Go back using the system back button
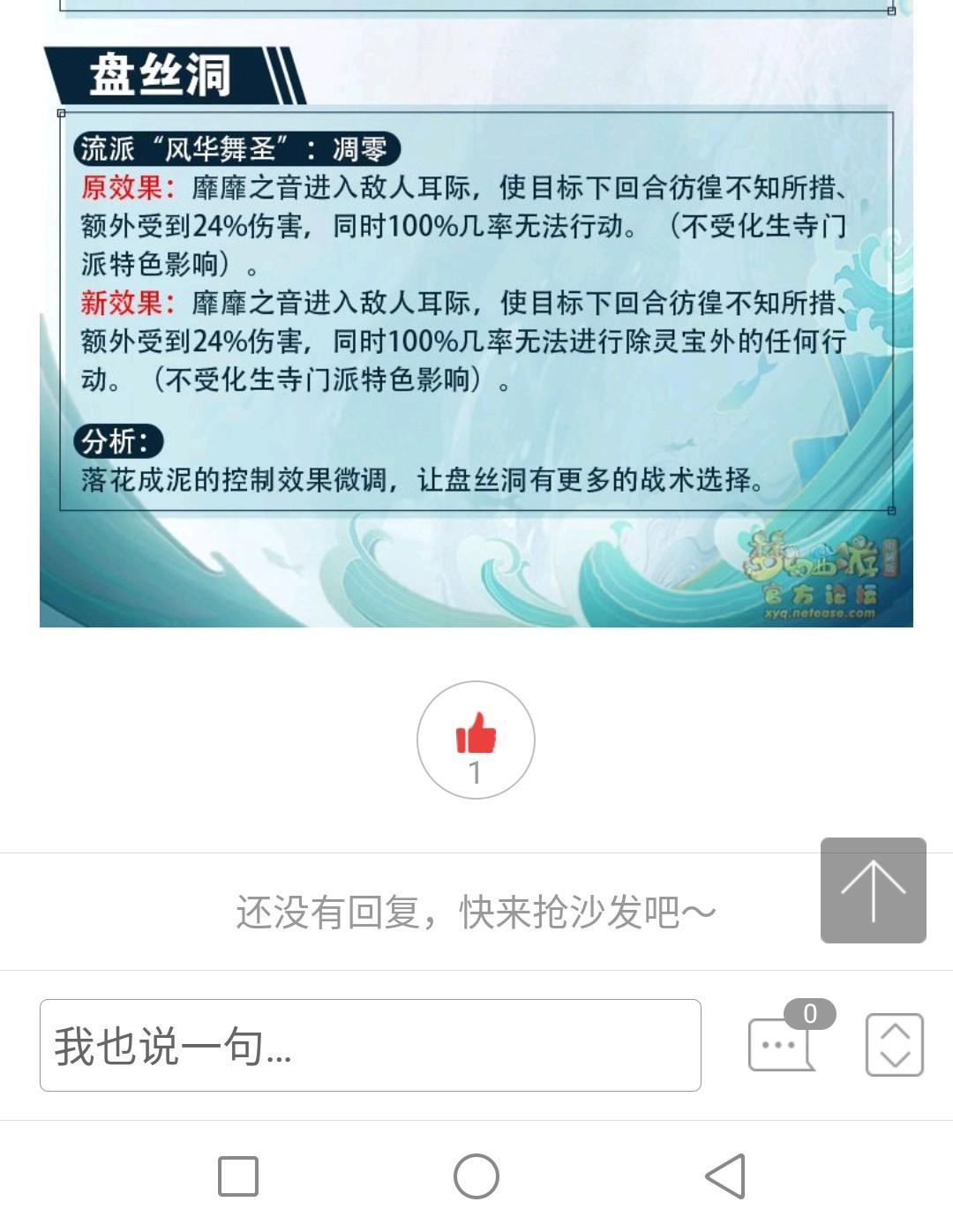Screen dimensions: 953x1232 click(x=725, y=1176)
